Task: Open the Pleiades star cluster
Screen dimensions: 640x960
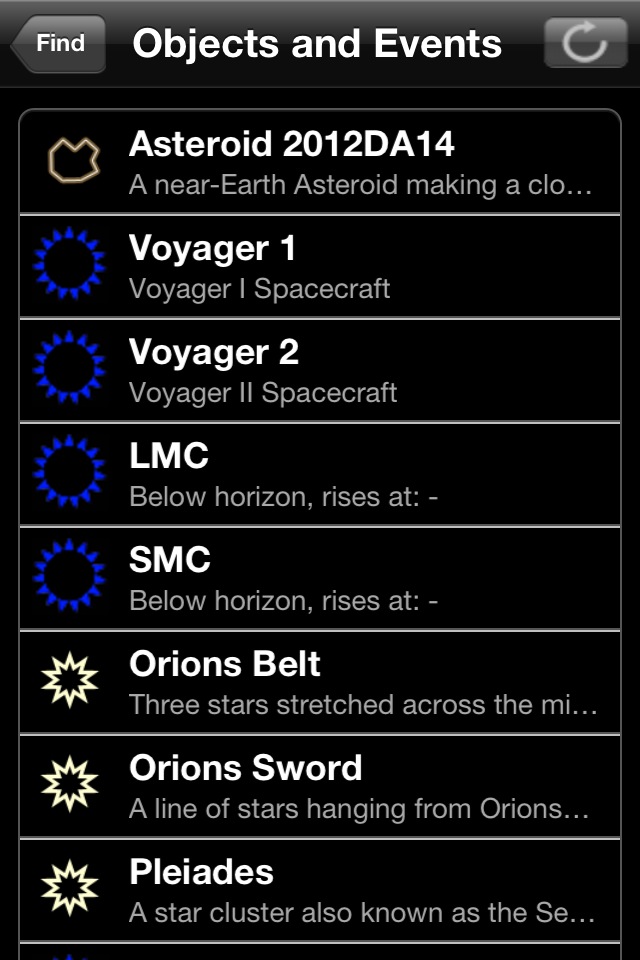Action: (320, 891)
